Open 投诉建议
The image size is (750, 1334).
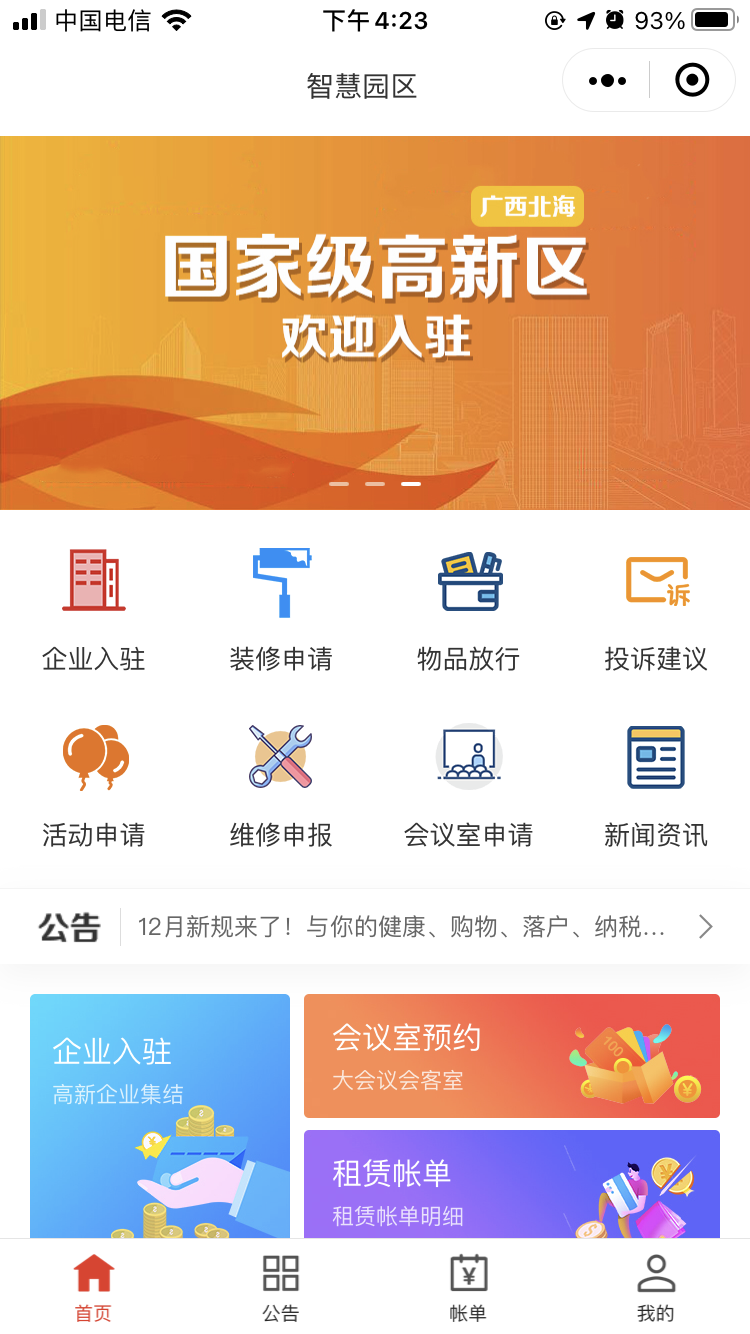point(656,610)
